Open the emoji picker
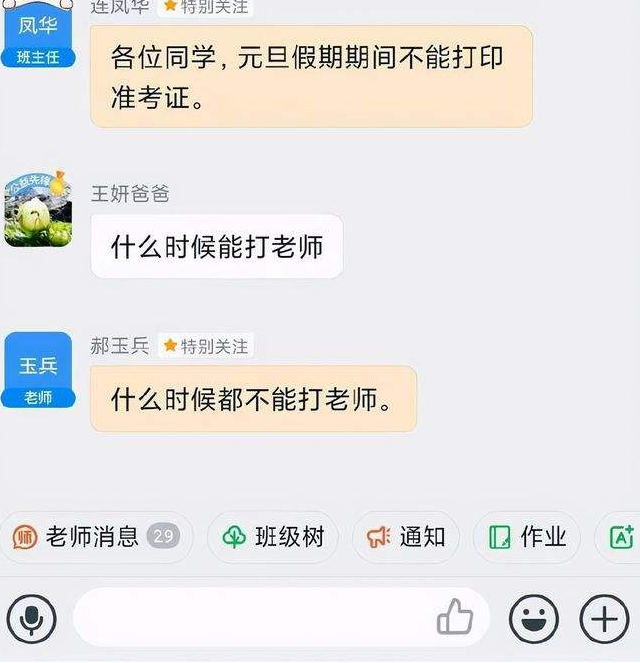Viewport: 640px width, 663px height. click(533, 620)
